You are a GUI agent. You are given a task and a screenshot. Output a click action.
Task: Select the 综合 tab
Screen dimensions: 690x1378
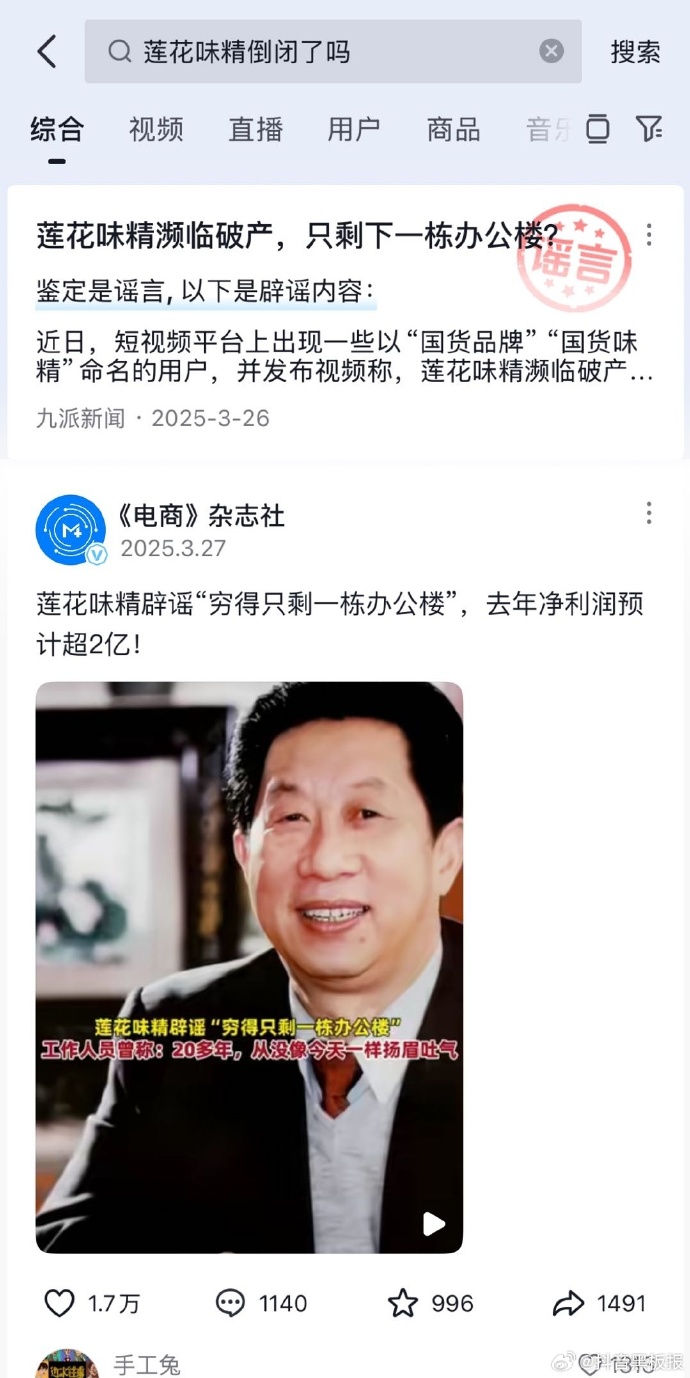point(57,129)
